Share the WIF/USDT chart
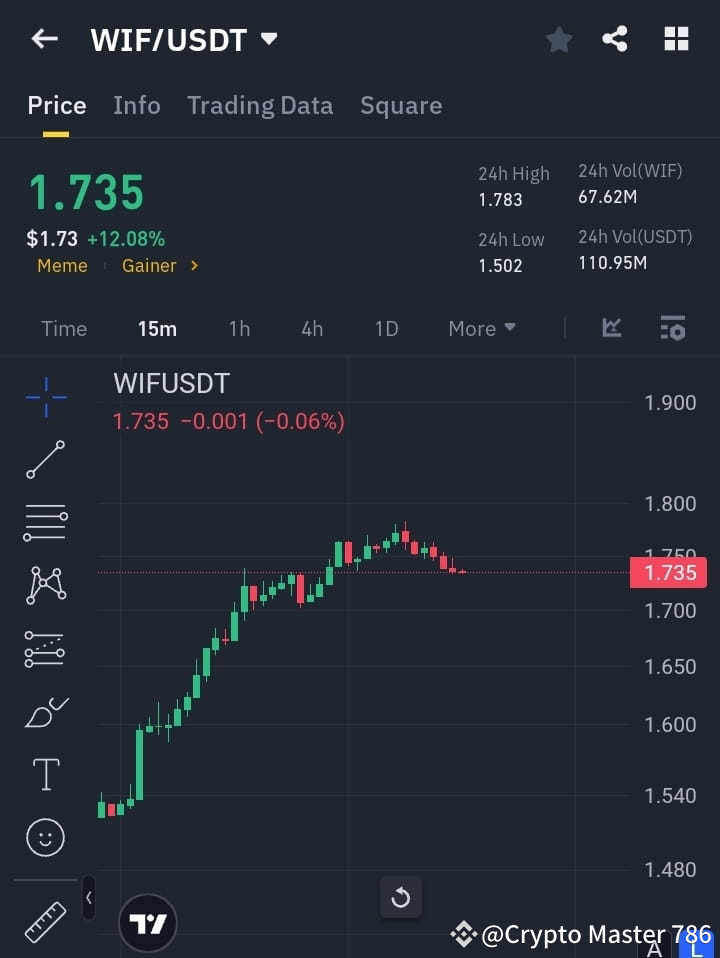 pyautogui.click(x=615, y=39)
